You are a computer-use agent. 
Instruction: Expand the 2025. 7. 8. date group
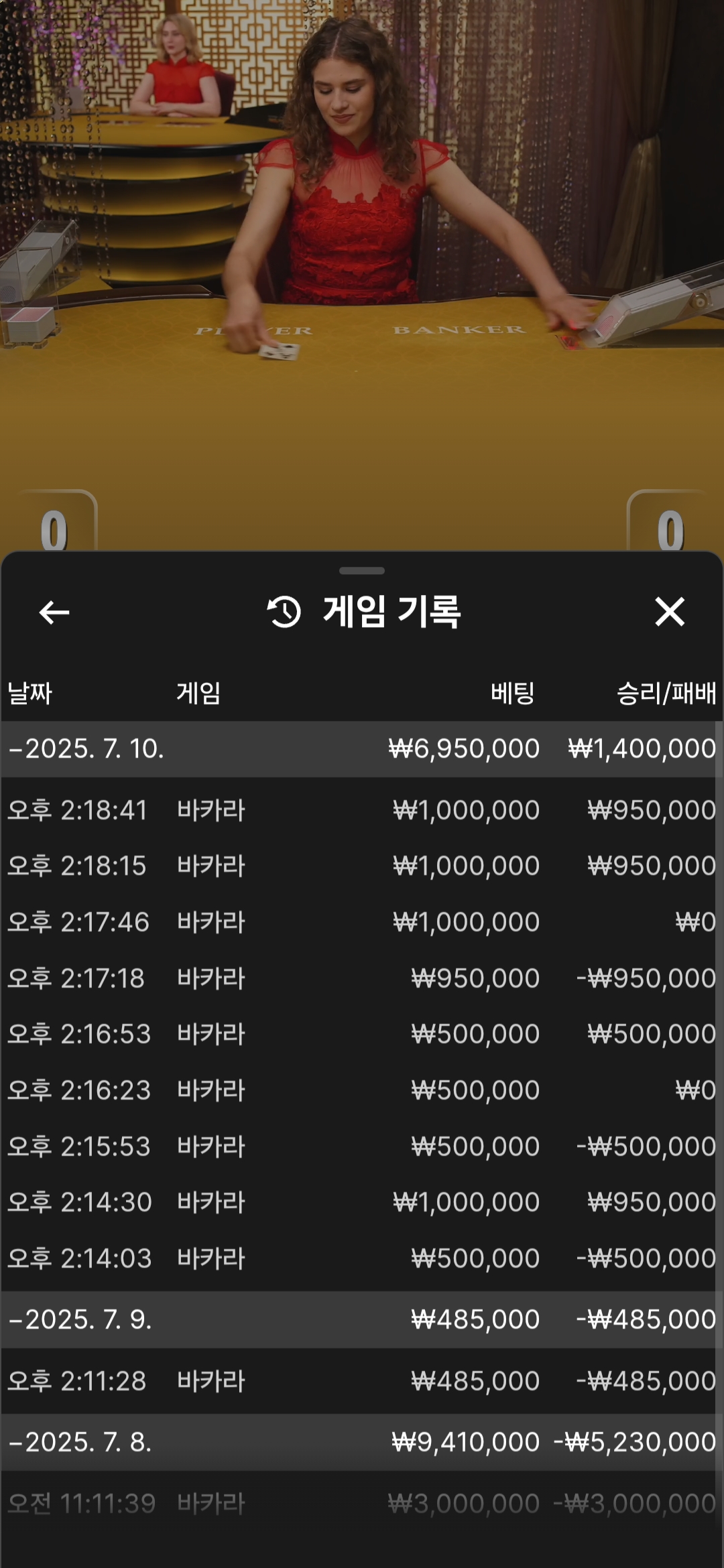point(362,1442)
